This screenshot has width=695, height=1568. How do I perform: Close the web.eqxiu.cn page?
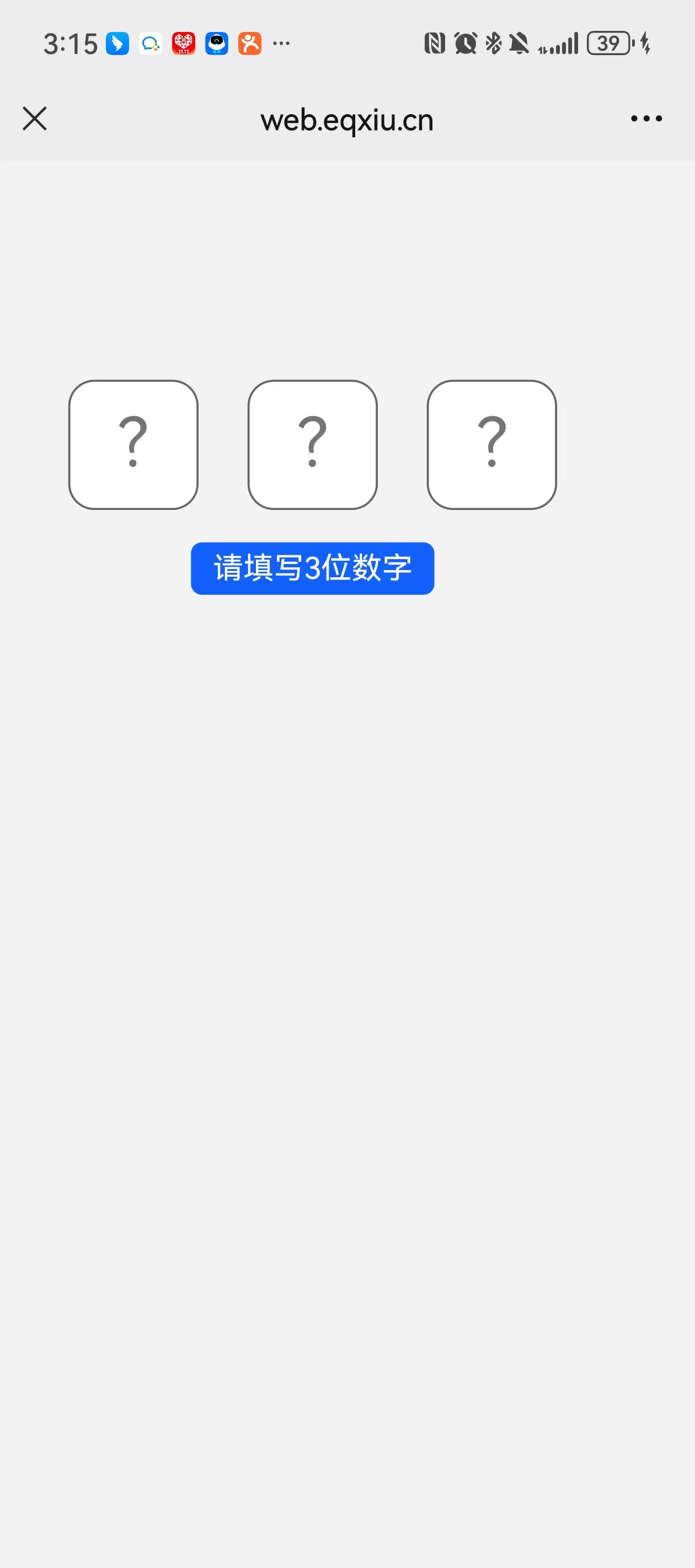pos(35,119)
